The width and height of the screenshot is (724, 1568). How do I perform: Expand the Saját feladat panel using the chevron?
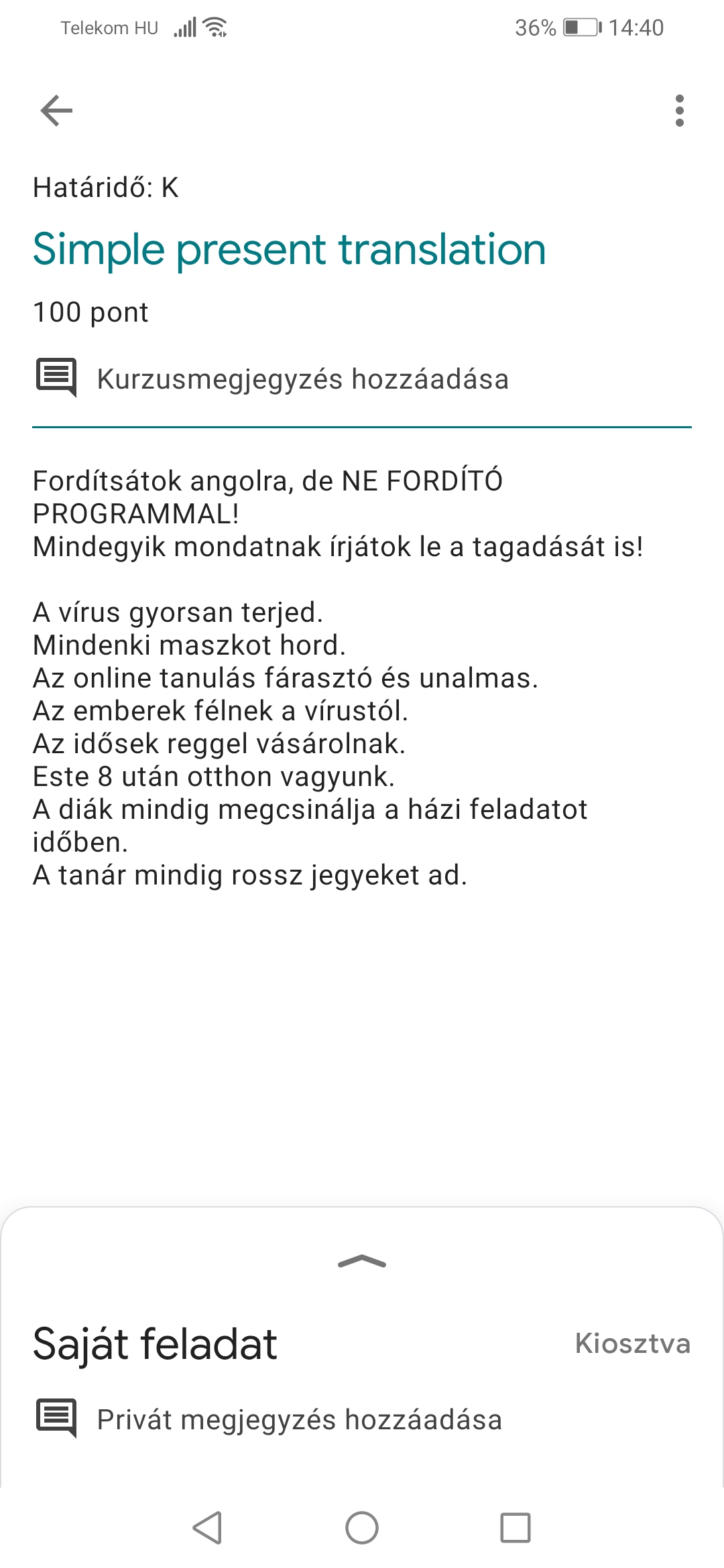click(362, 1262)
